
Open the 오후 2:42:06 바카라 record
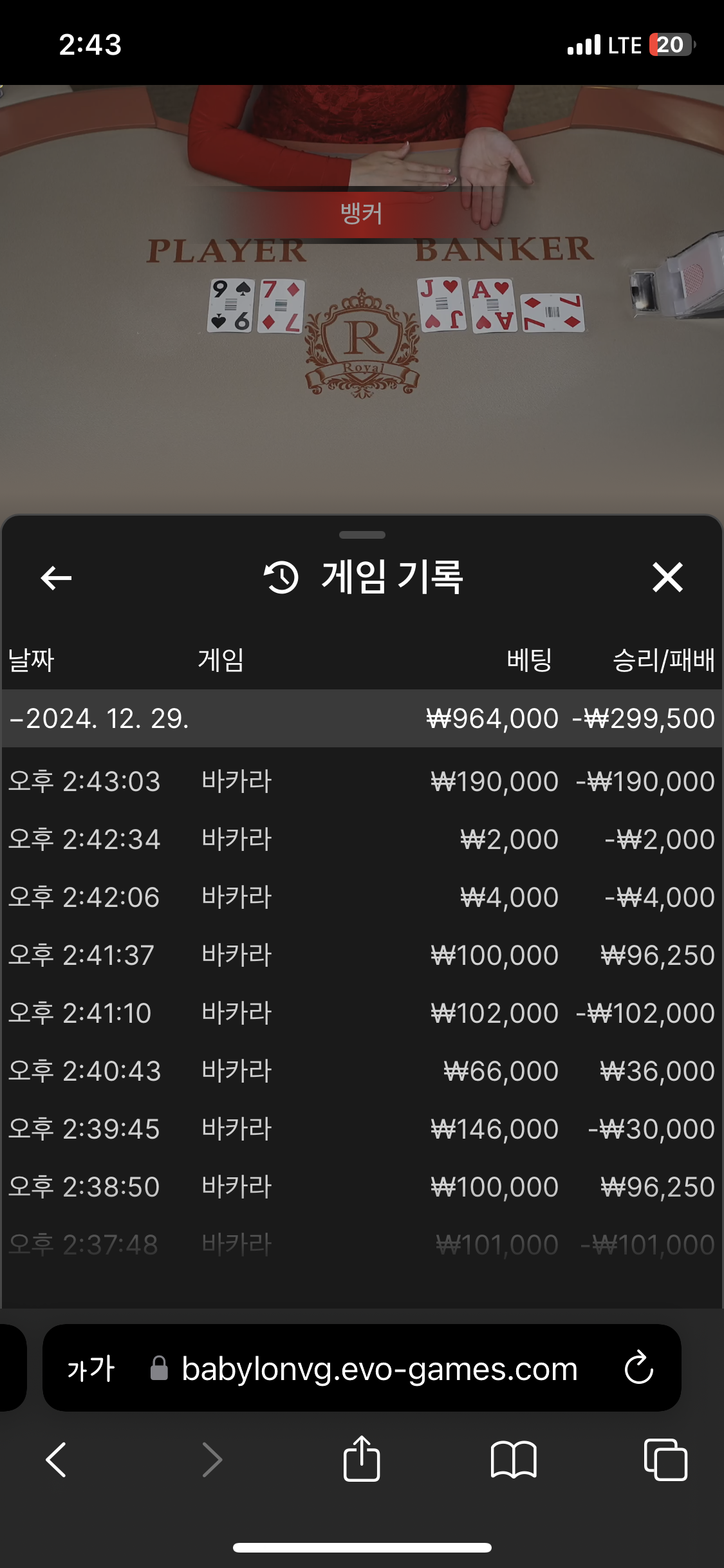(360, 897)
